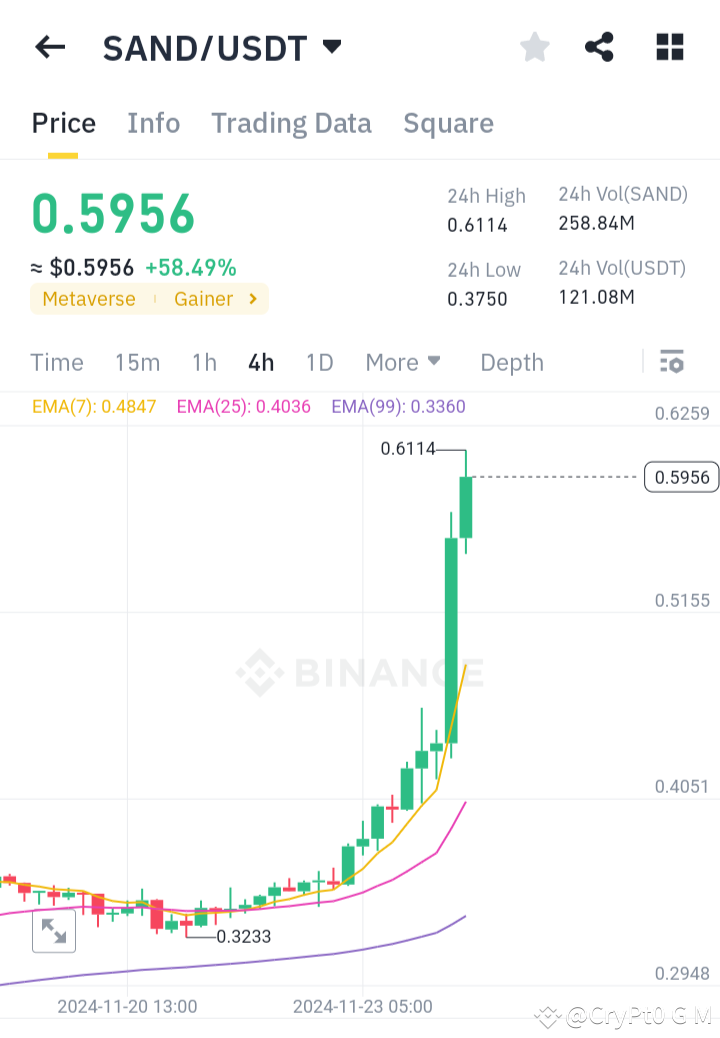Select the 15m timeframe
This screenshot has height=1038, width=720.
137,362
